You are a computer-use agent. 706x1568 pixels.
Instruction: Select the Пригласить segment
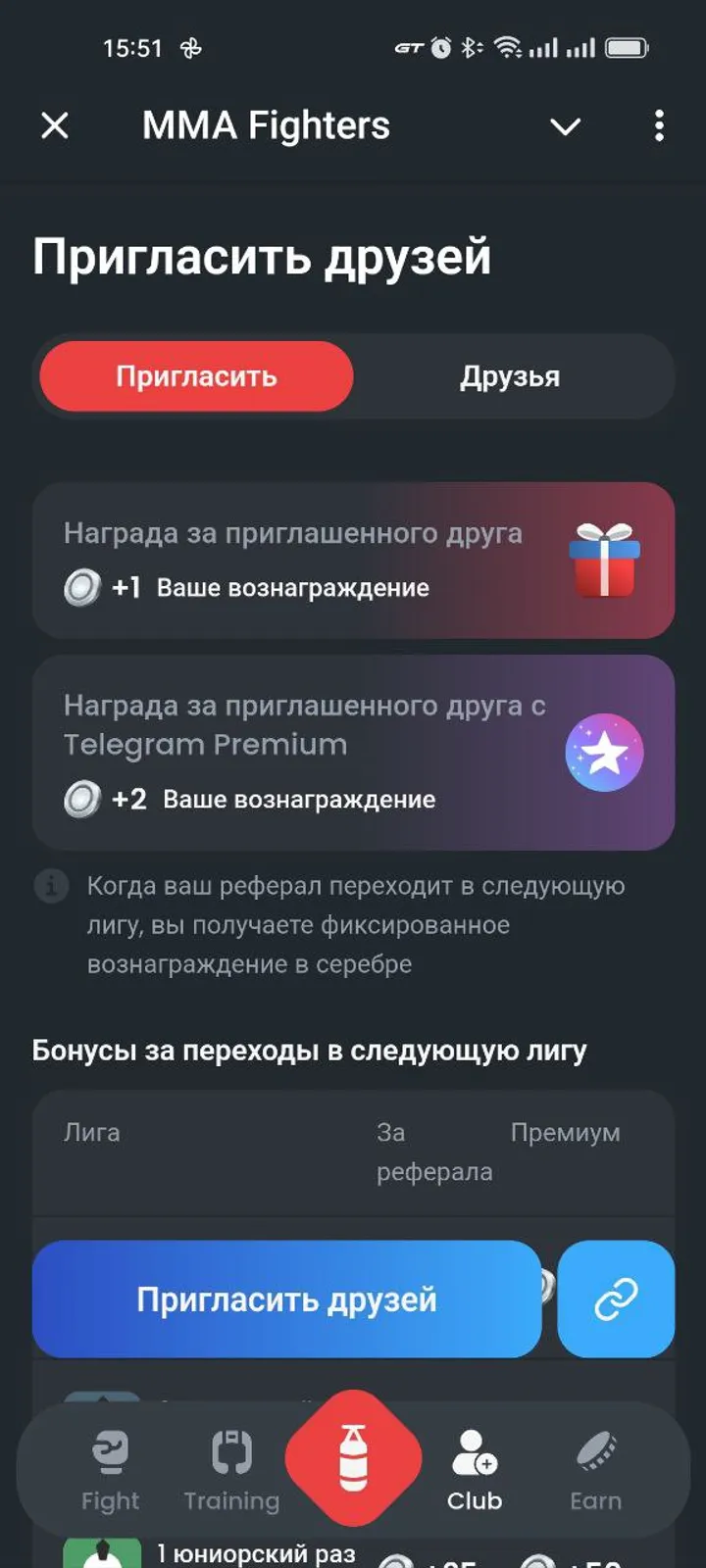coord(196,376)
